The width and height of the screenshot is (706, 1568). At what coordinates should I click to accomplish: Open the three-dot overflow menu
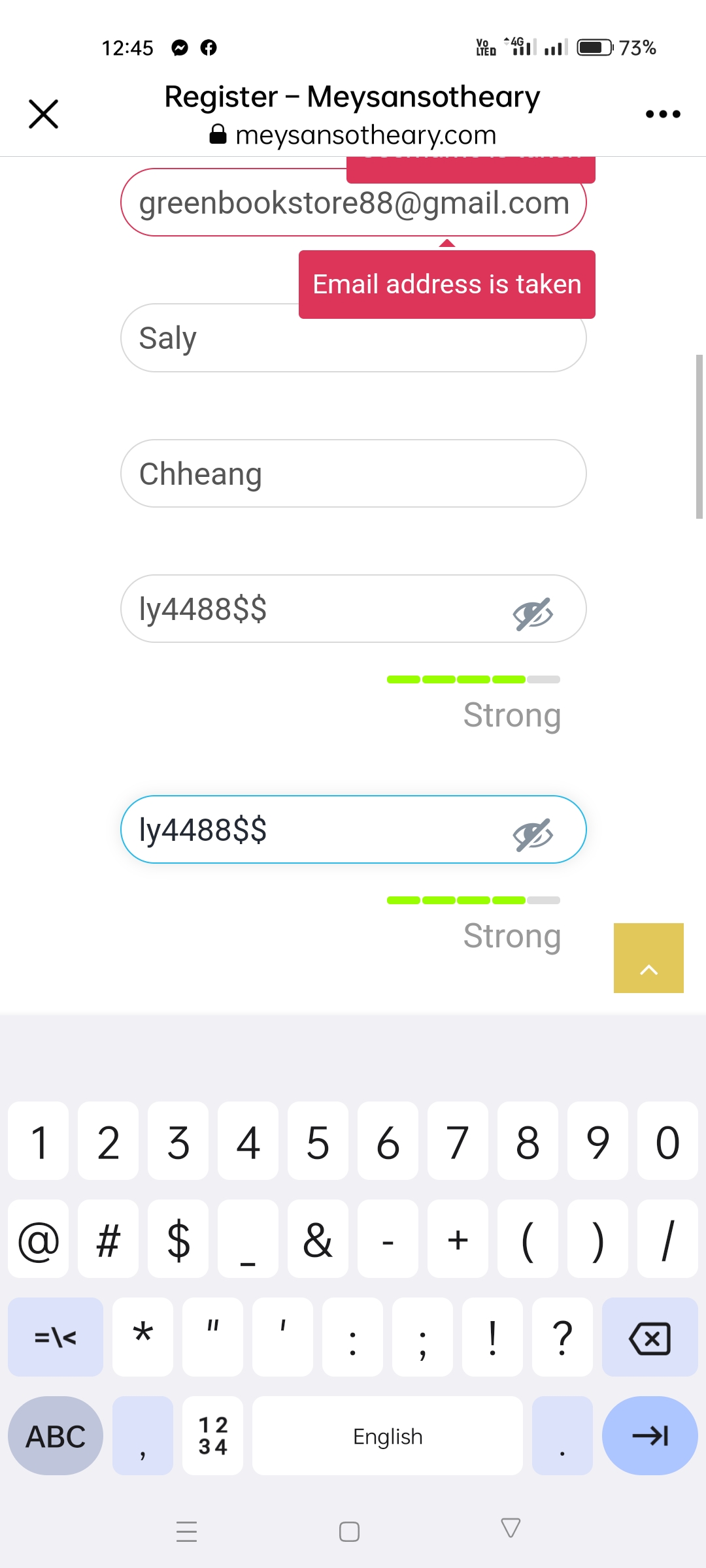[663, 114]
